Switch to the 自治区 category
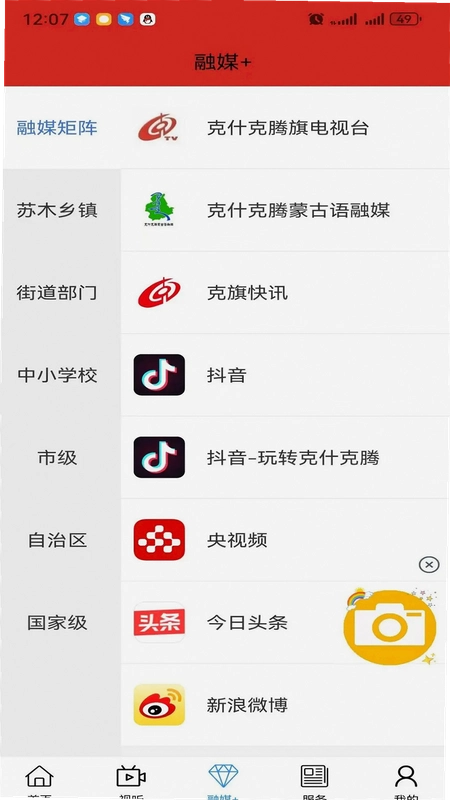This screenshot has width=450, height=800. point(57,540)
